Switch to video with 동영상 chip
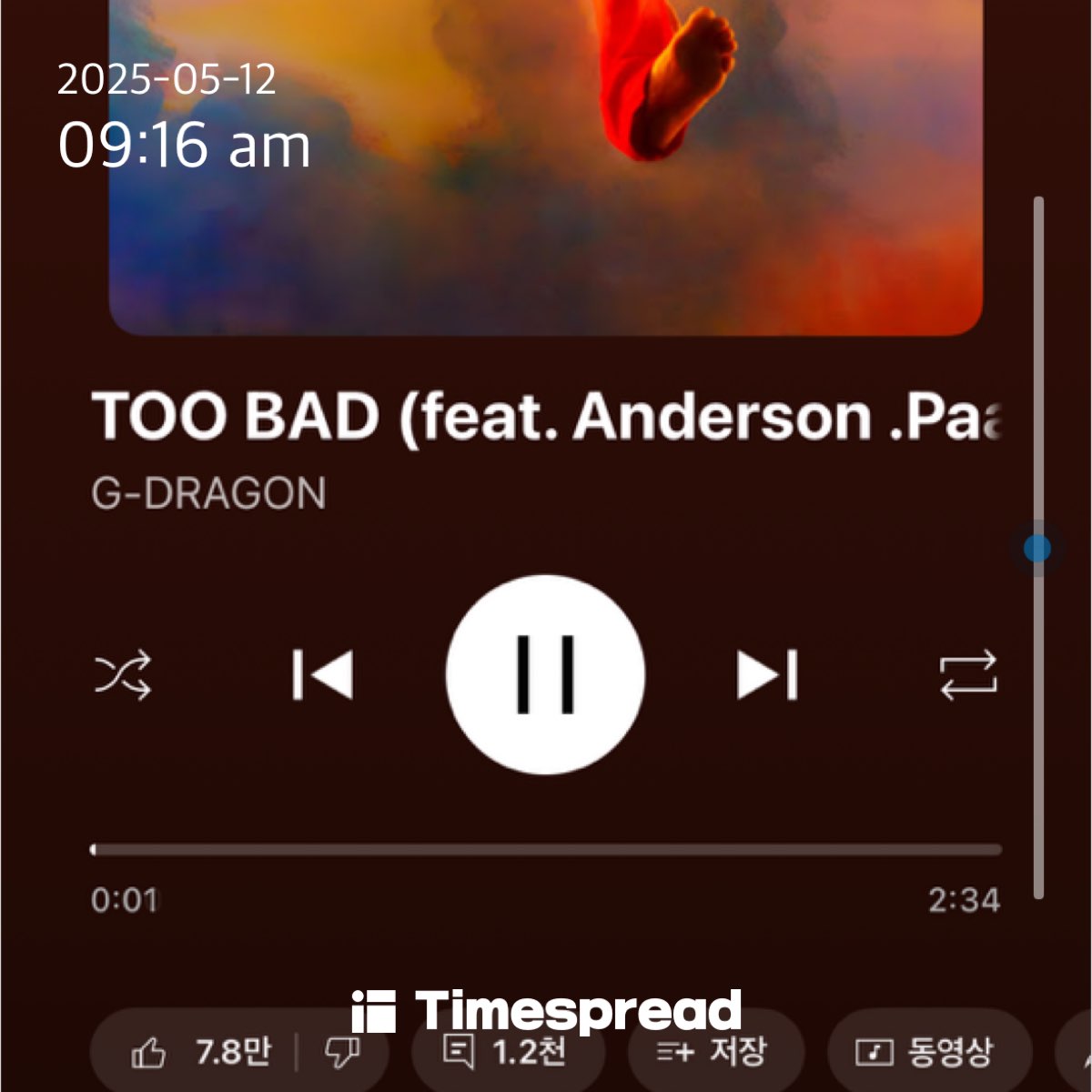Image resolution: width=1092 pixels, height=1092 pixels. [x=926, y=1053]
